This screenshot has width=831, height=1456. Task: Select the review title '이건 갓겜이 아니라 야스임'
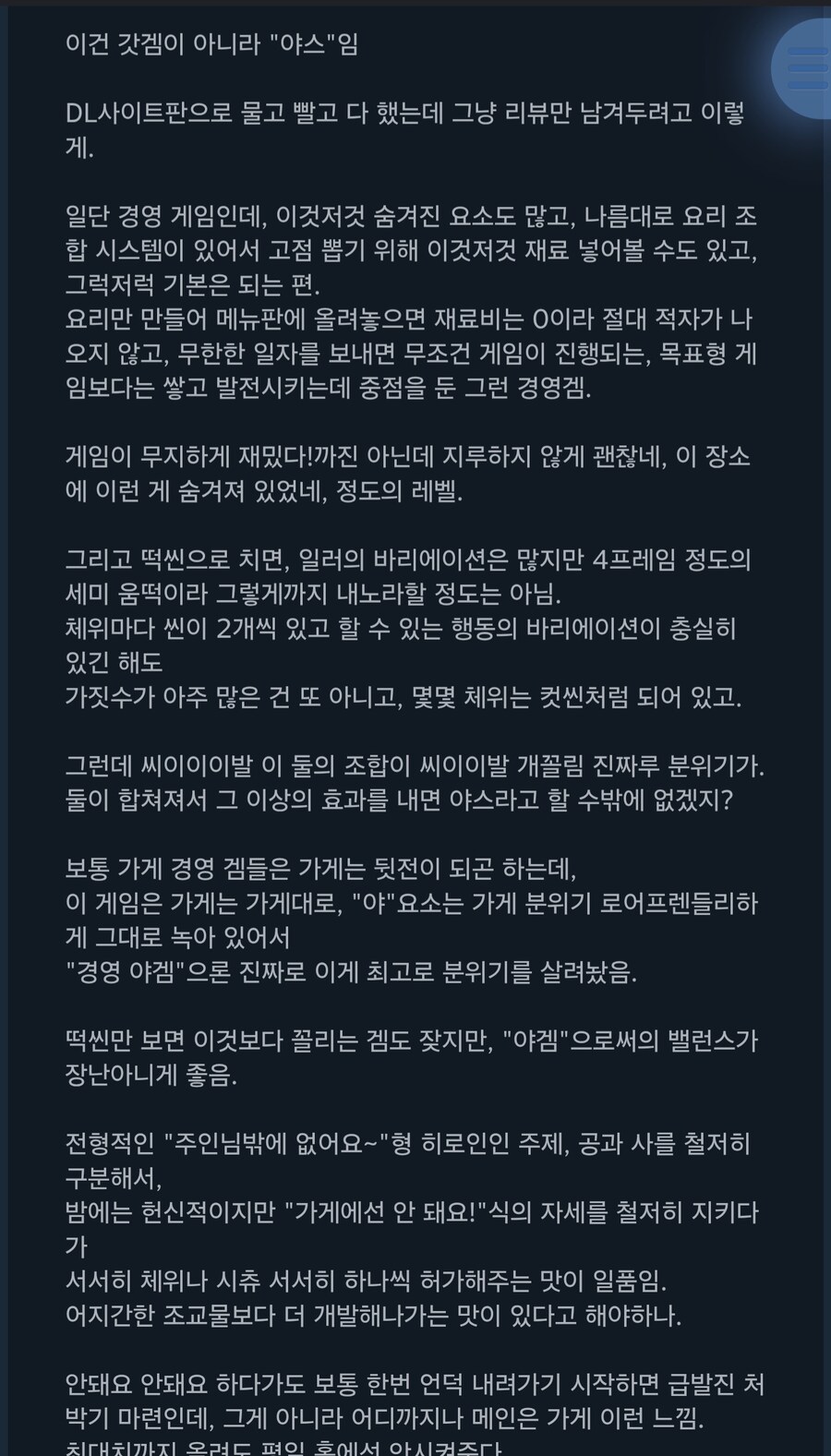tap(212, 41)
